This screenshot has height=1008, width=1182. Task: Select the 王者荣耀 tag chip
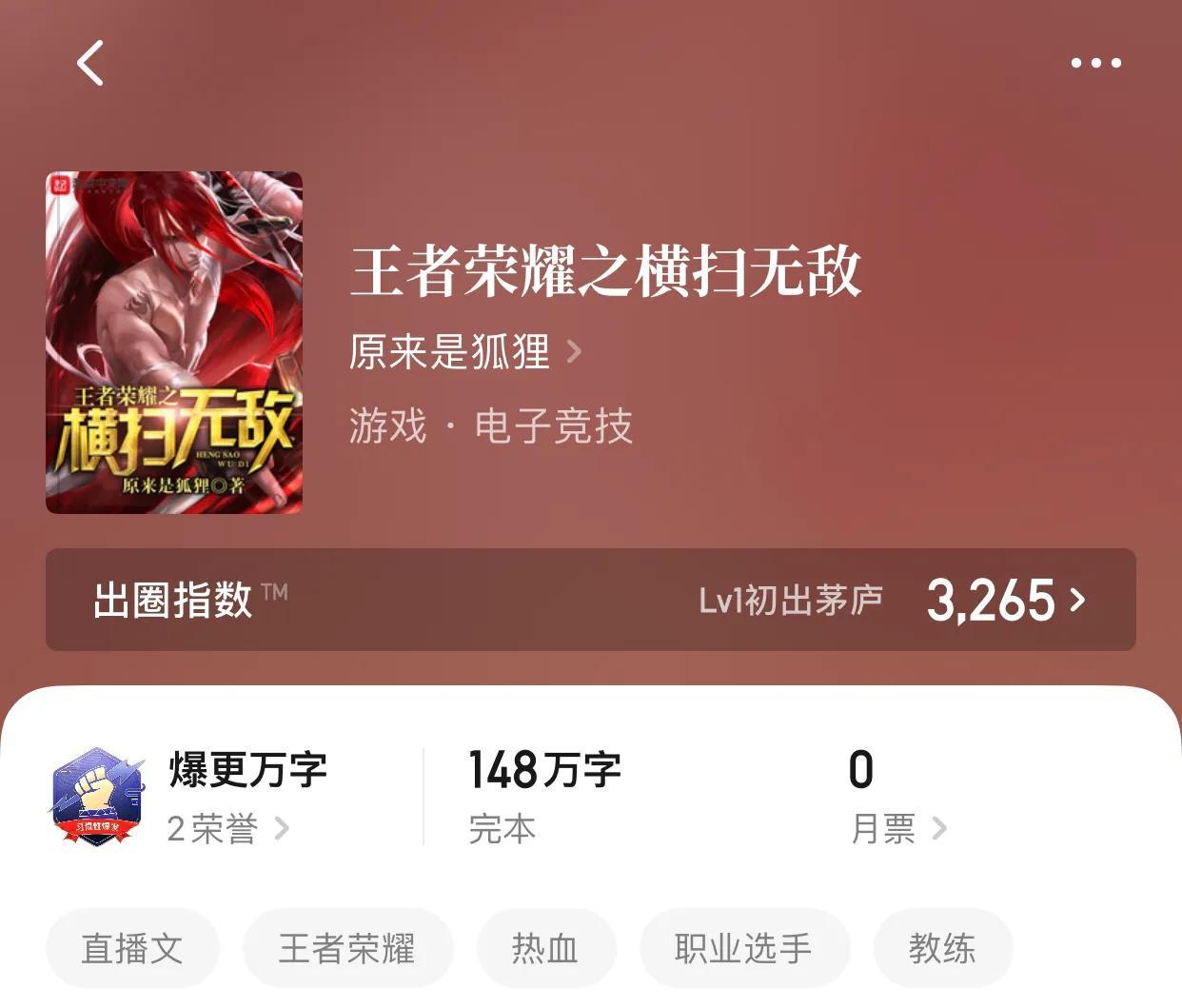pos(347,948)
